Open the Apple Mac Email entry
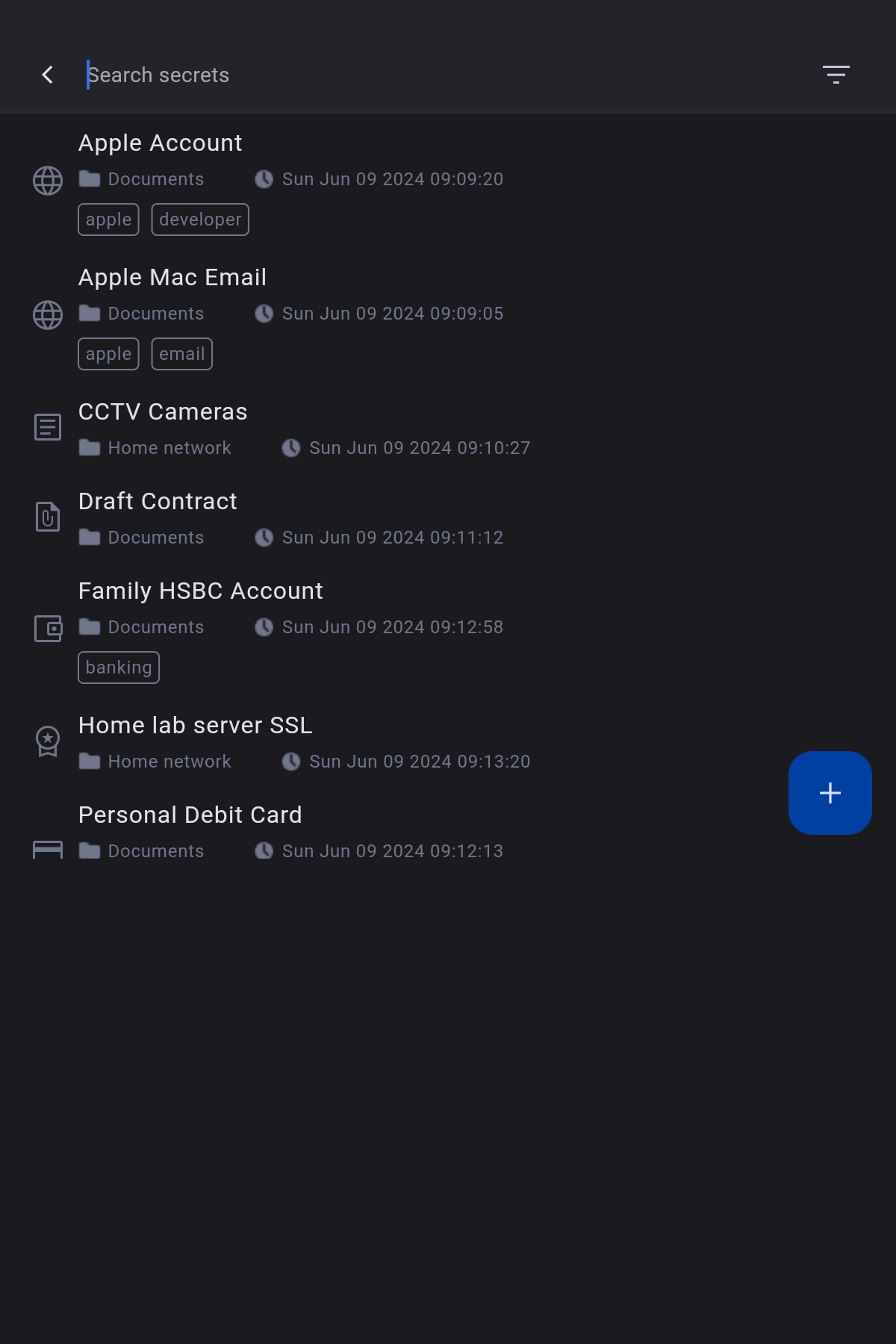 tap(172, 278)
